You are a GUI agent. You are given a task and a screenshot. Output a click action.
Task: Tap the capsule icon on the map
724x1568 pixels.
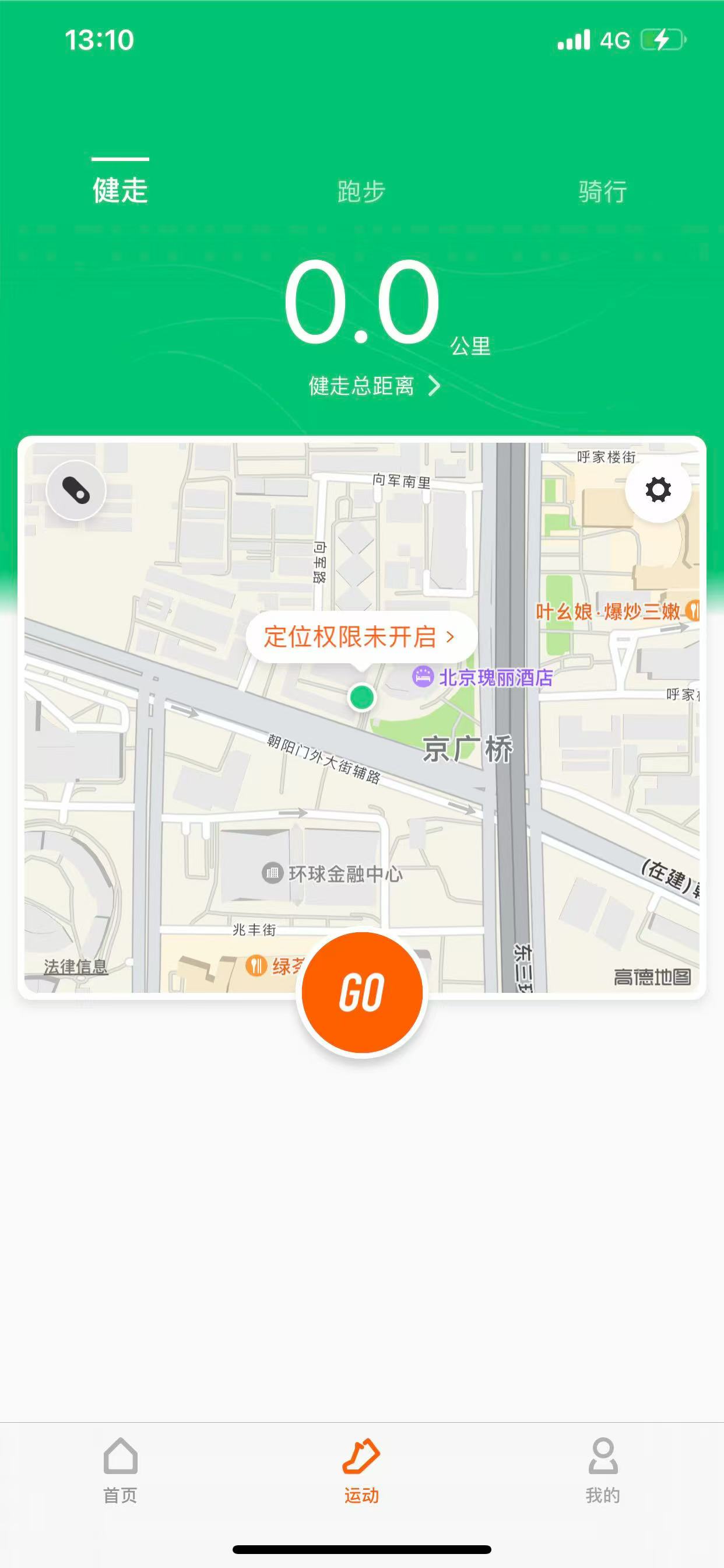click(x=76, y=491)
